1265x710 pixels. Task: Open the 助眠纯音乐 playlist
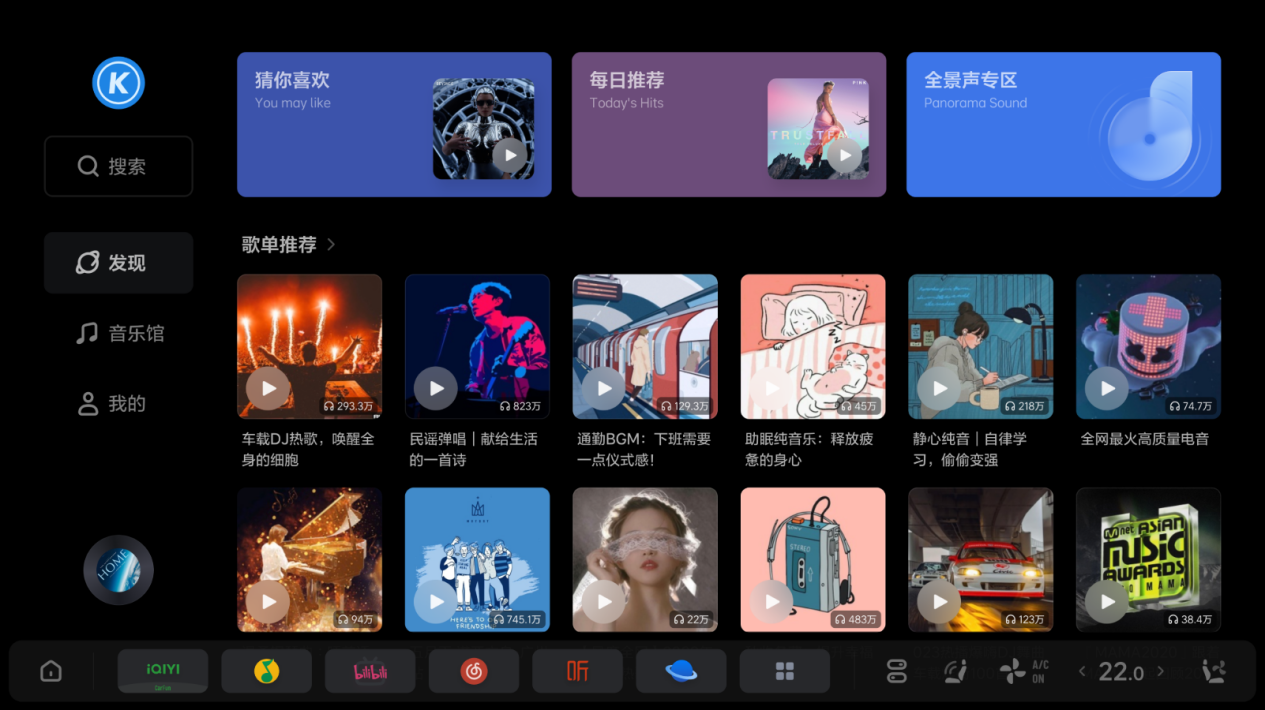click(x=812, y=346)
